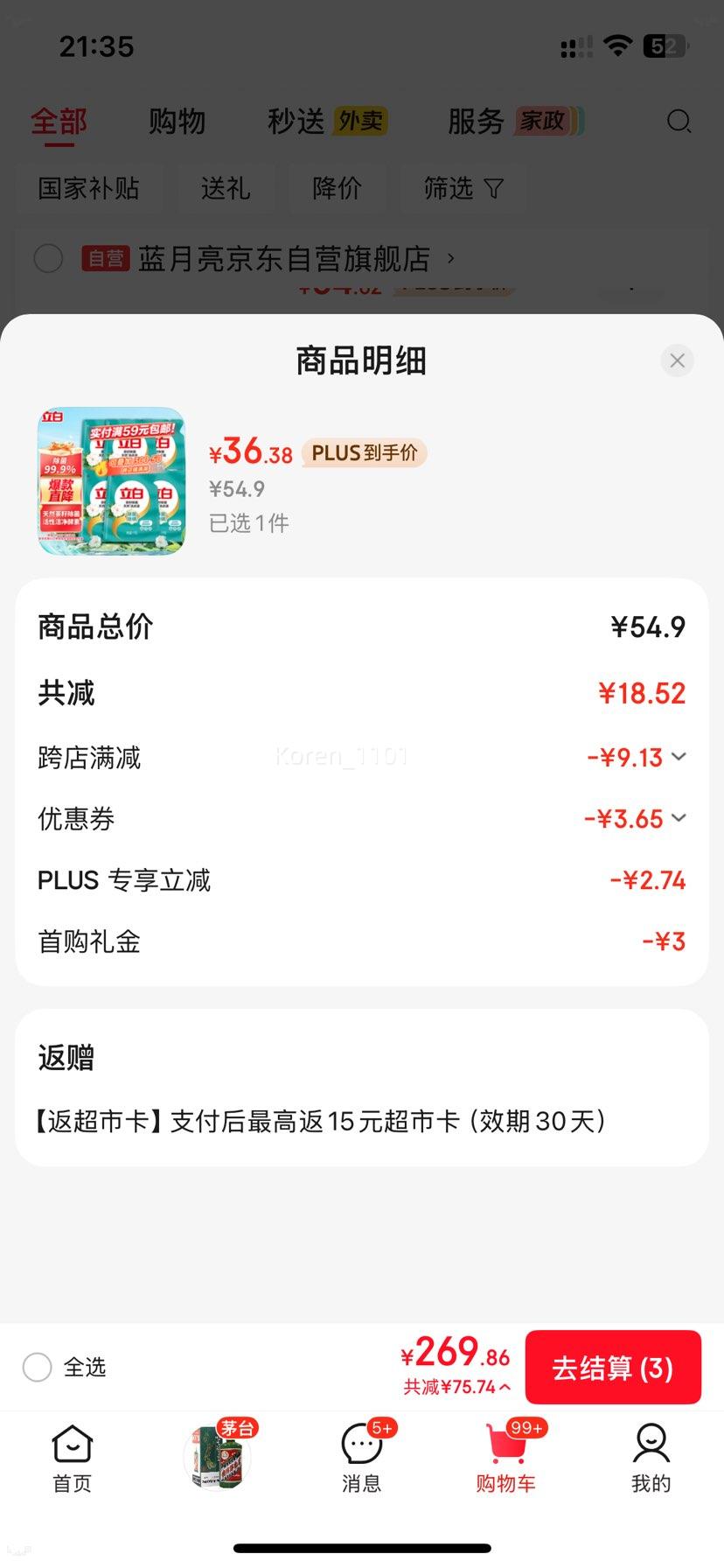Open the 筛选 filter with funnel icon

pos(464,188)
